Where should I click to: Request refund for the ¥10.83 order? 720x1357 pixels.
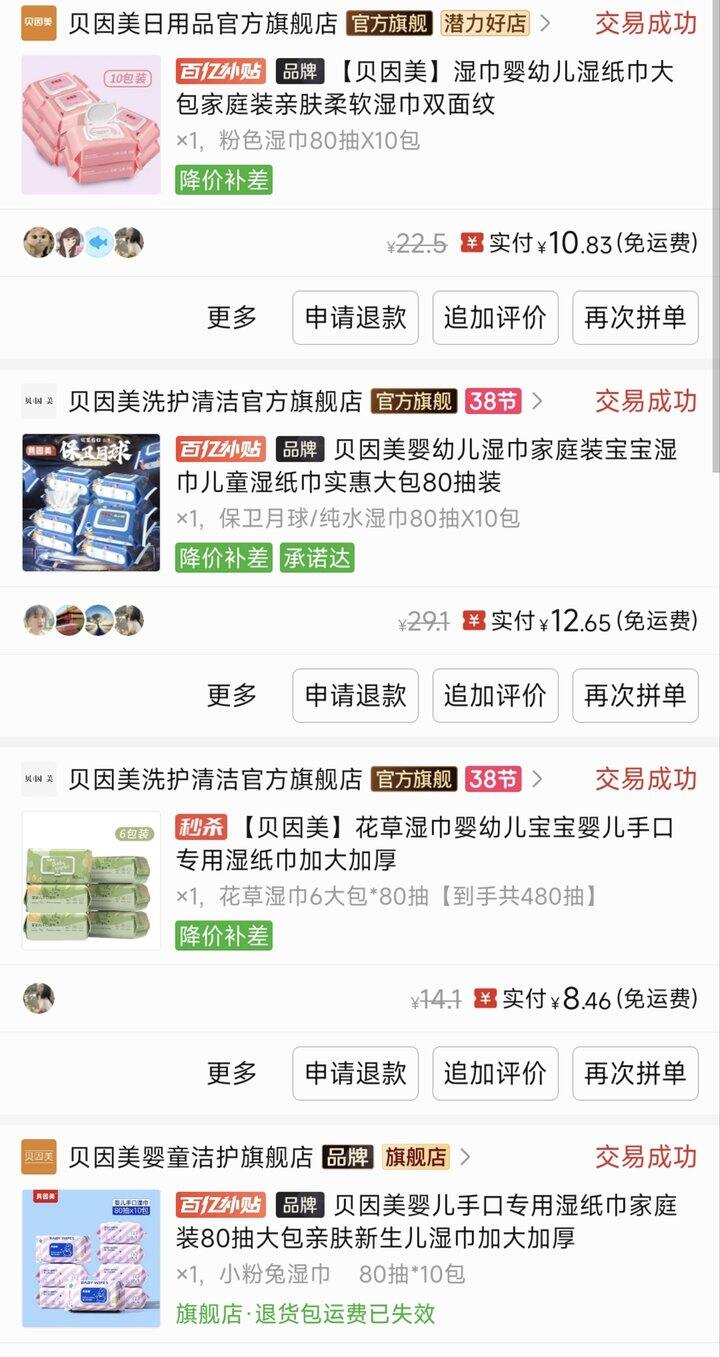pos(355,318)
